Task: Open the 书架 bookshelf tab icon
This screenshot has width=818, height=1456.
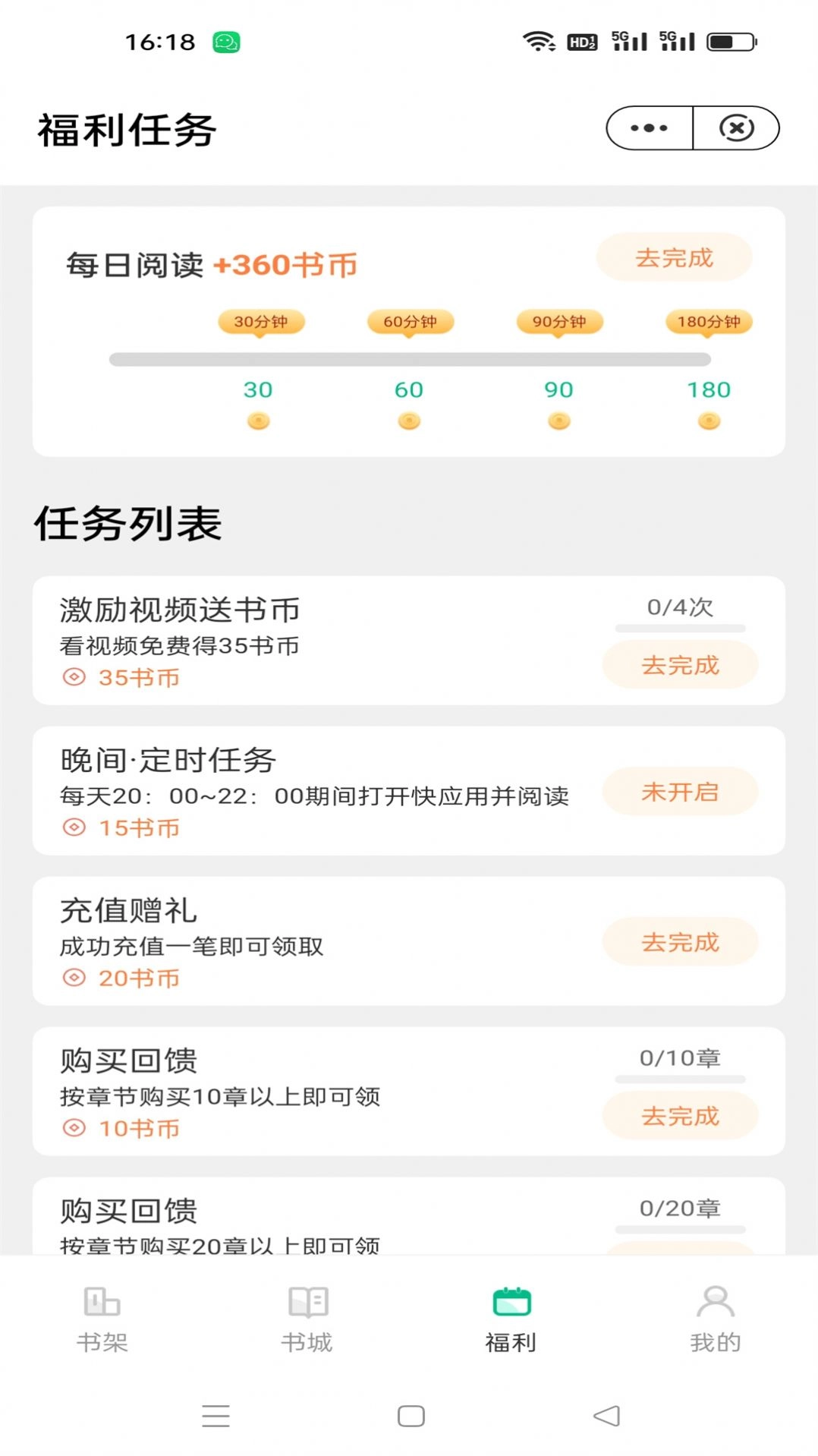Action: (x=102, y=1308)
